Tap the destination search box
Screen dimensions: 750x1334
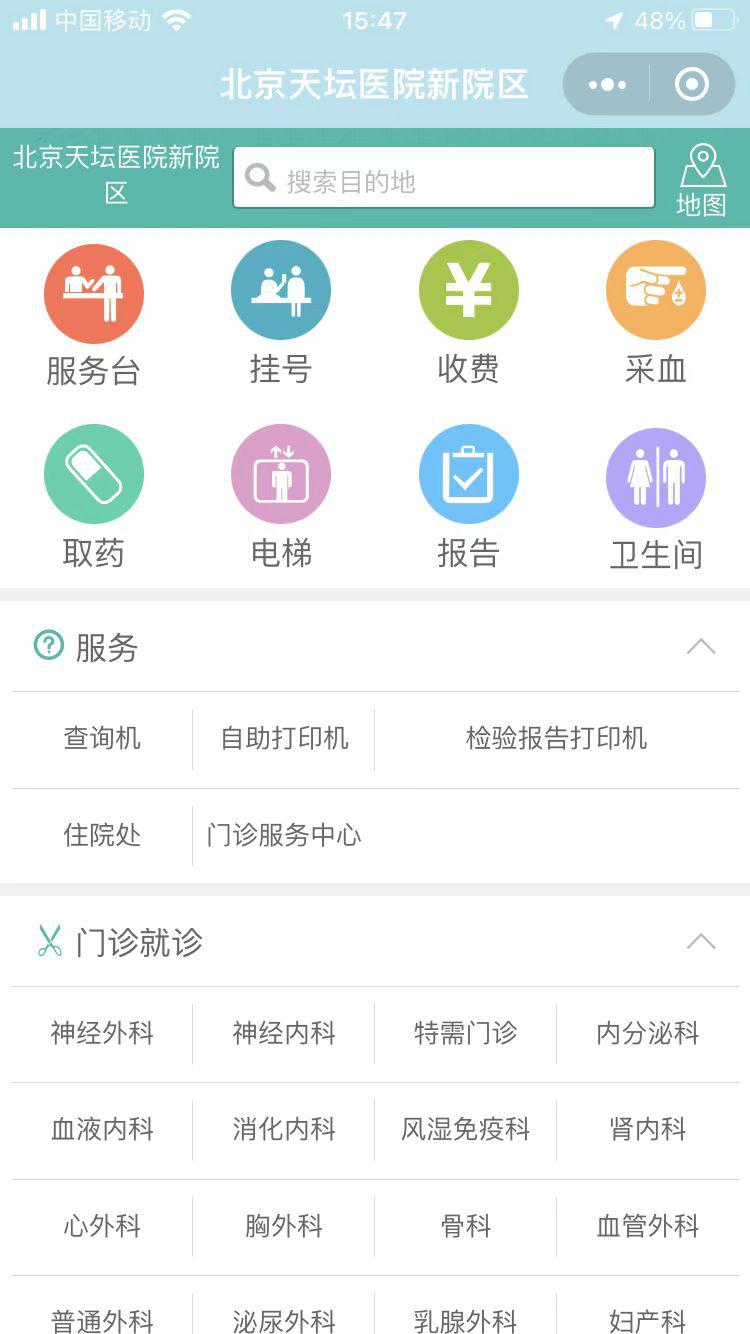(x=443, y=177)
